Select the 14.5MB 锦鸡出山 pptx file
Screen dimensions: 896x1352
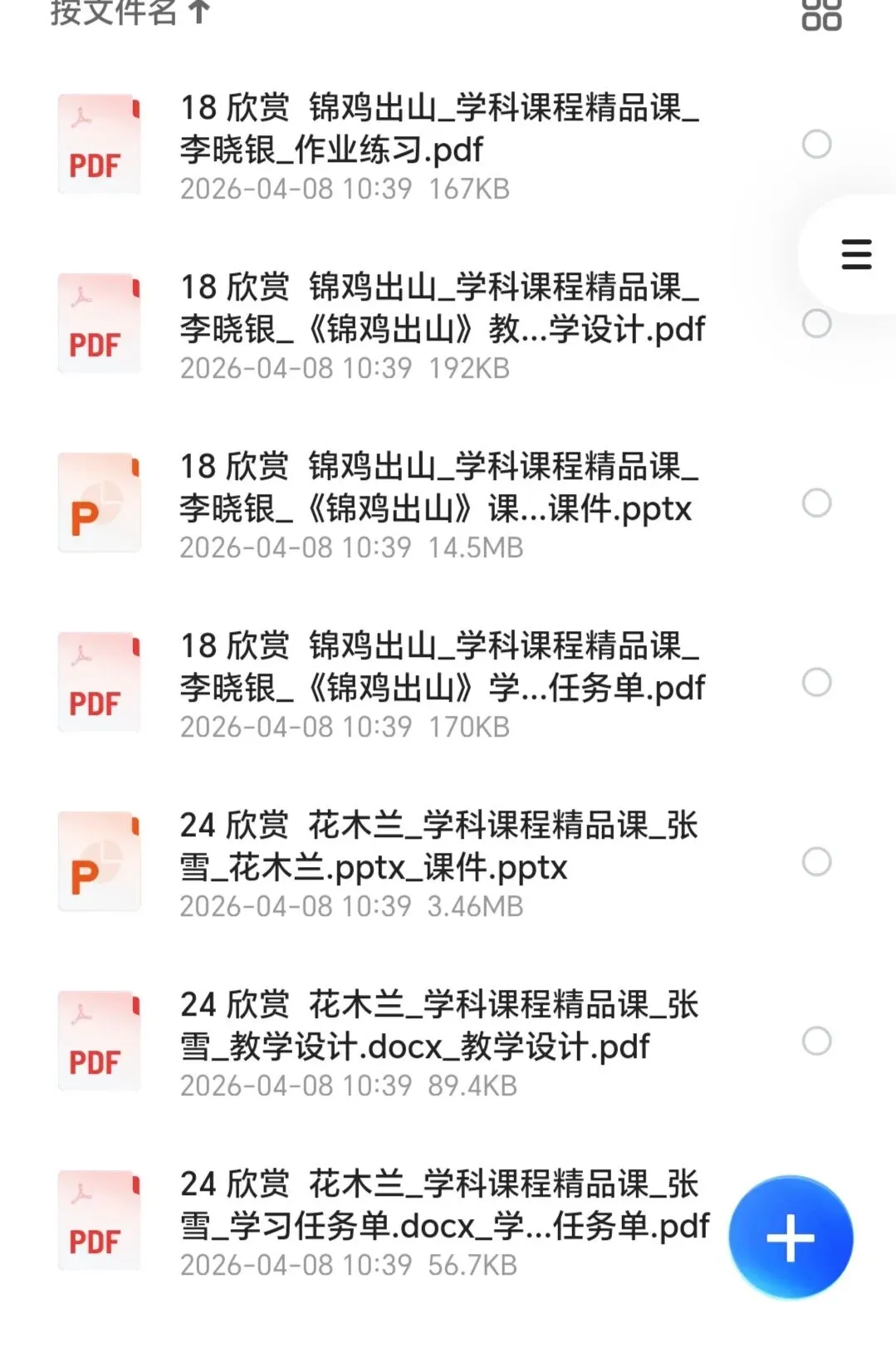[816, 503]
